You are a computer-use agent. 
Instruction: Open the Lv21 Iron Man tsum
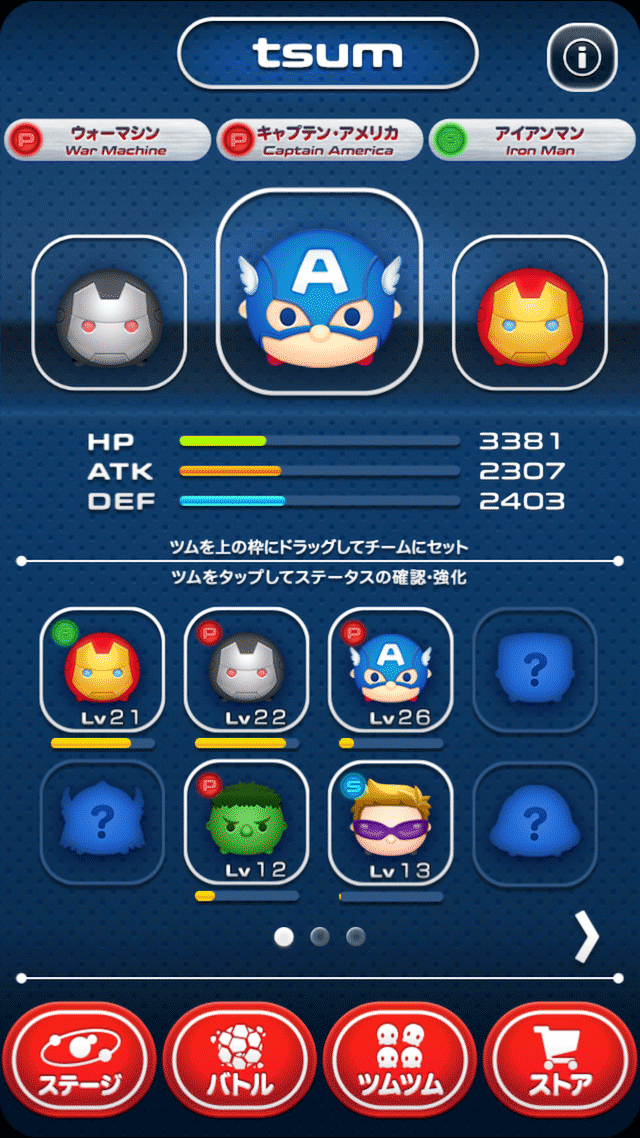pos(102,670)
